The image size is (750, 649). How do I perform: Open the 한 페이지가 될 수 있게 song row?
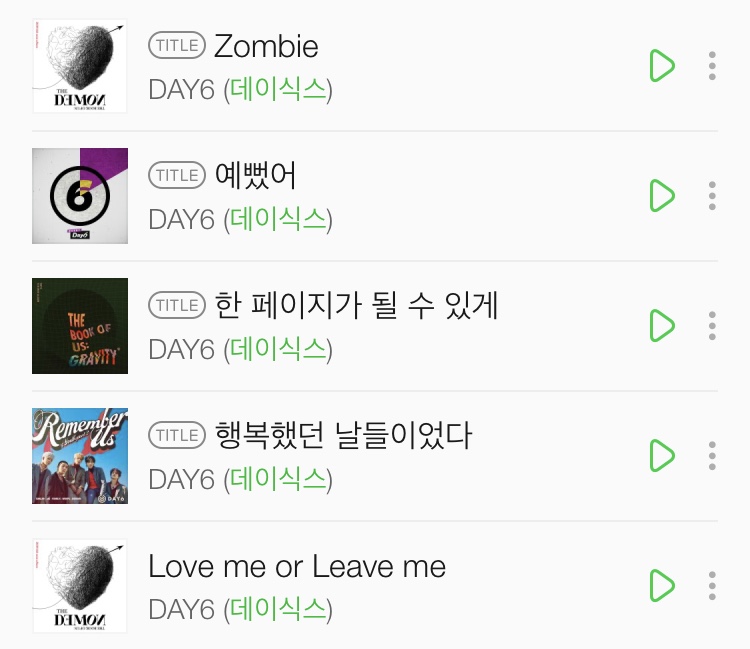tap(356, 306)
